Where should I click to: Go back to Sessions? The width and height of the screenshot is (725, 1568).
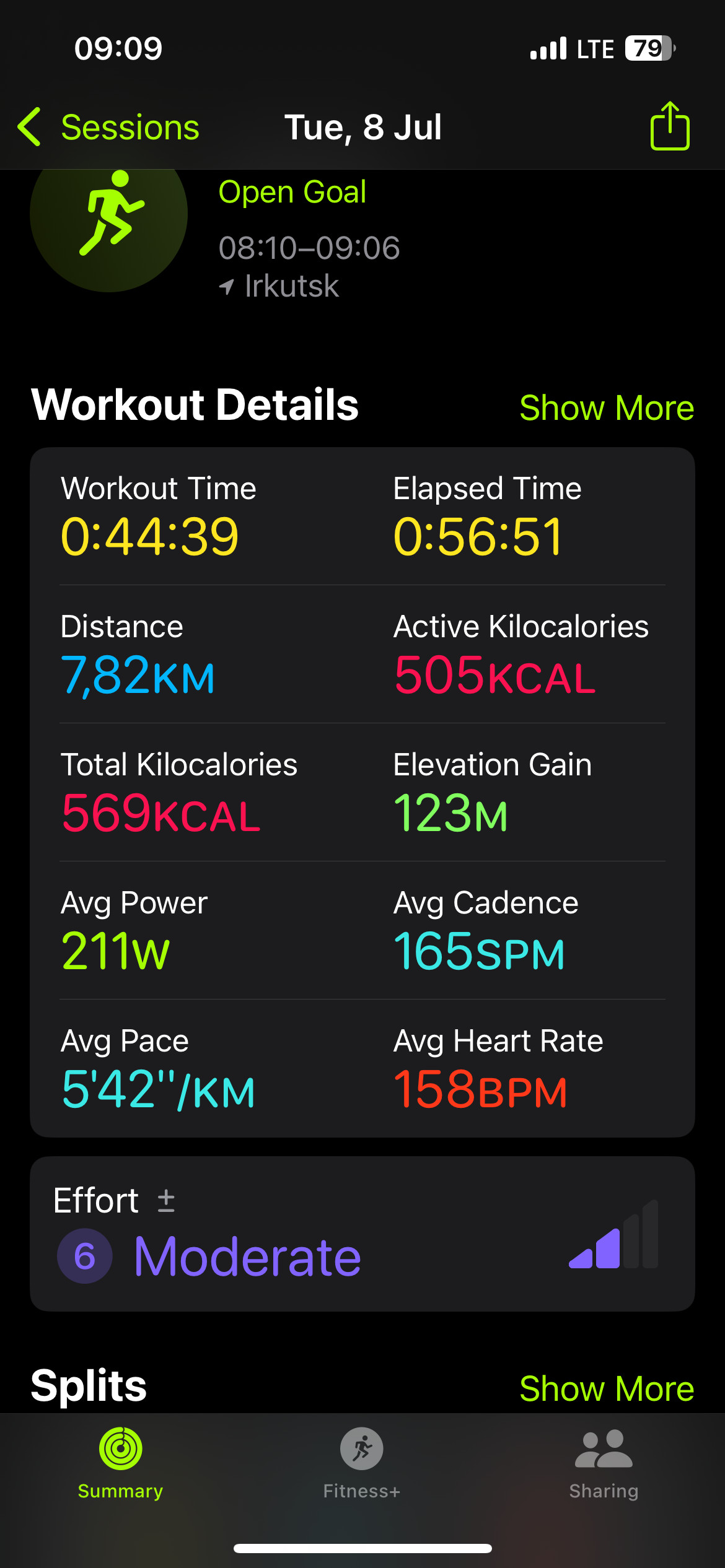[x=108, y=127]
